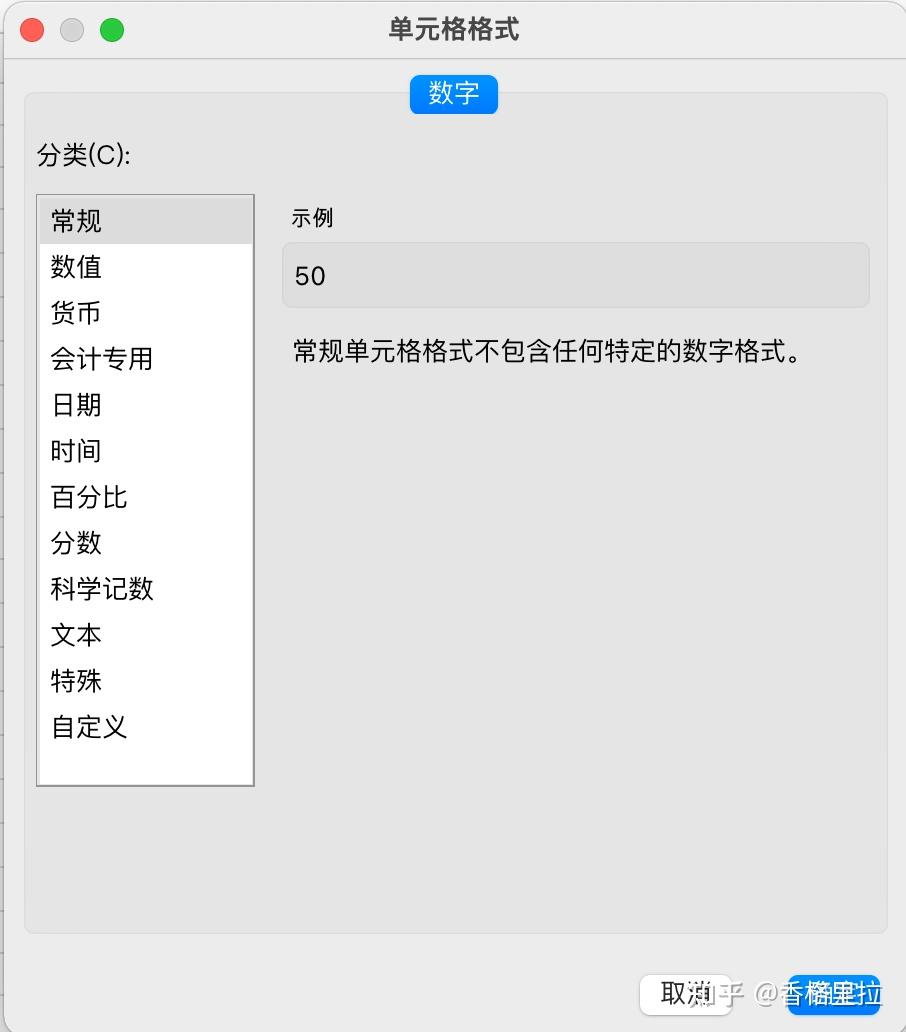Choose 百分比 from the list
This screenshot has width=906, height=1032.
pyautogui.click(x=90, y=497)
